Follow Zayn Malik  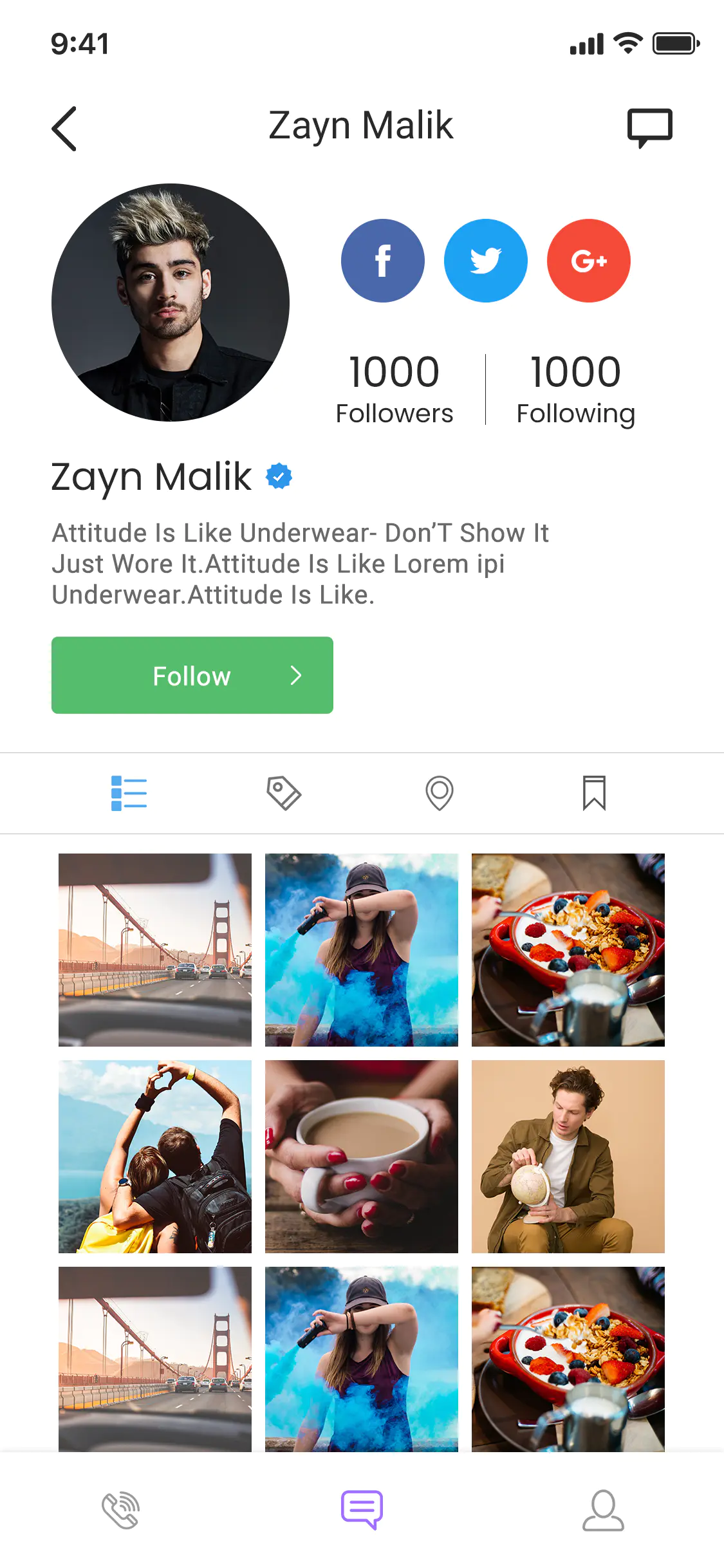(x=192, y=675)
